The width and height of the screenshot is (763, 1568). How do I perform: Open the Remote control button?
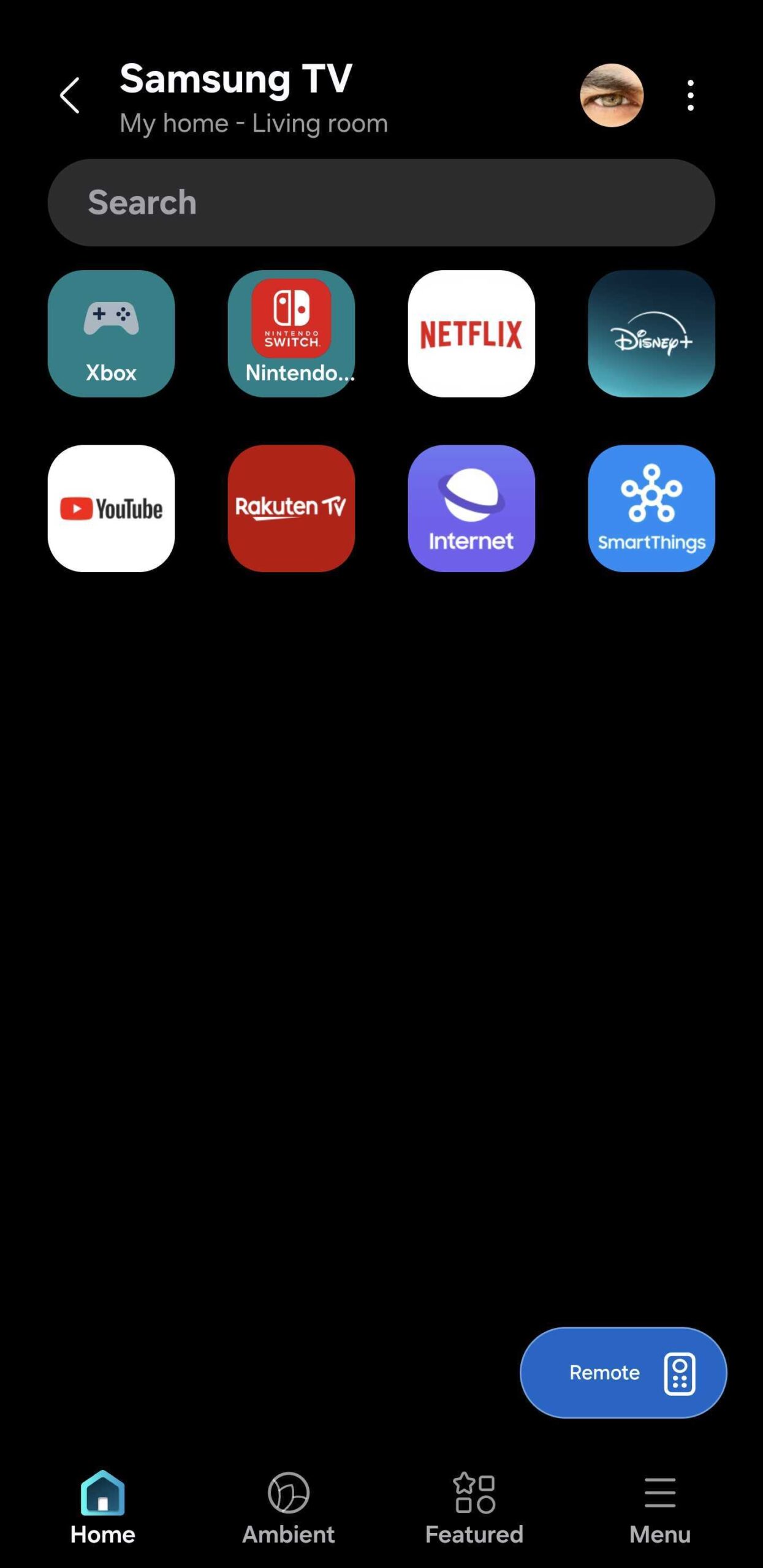pos(623,1373)
